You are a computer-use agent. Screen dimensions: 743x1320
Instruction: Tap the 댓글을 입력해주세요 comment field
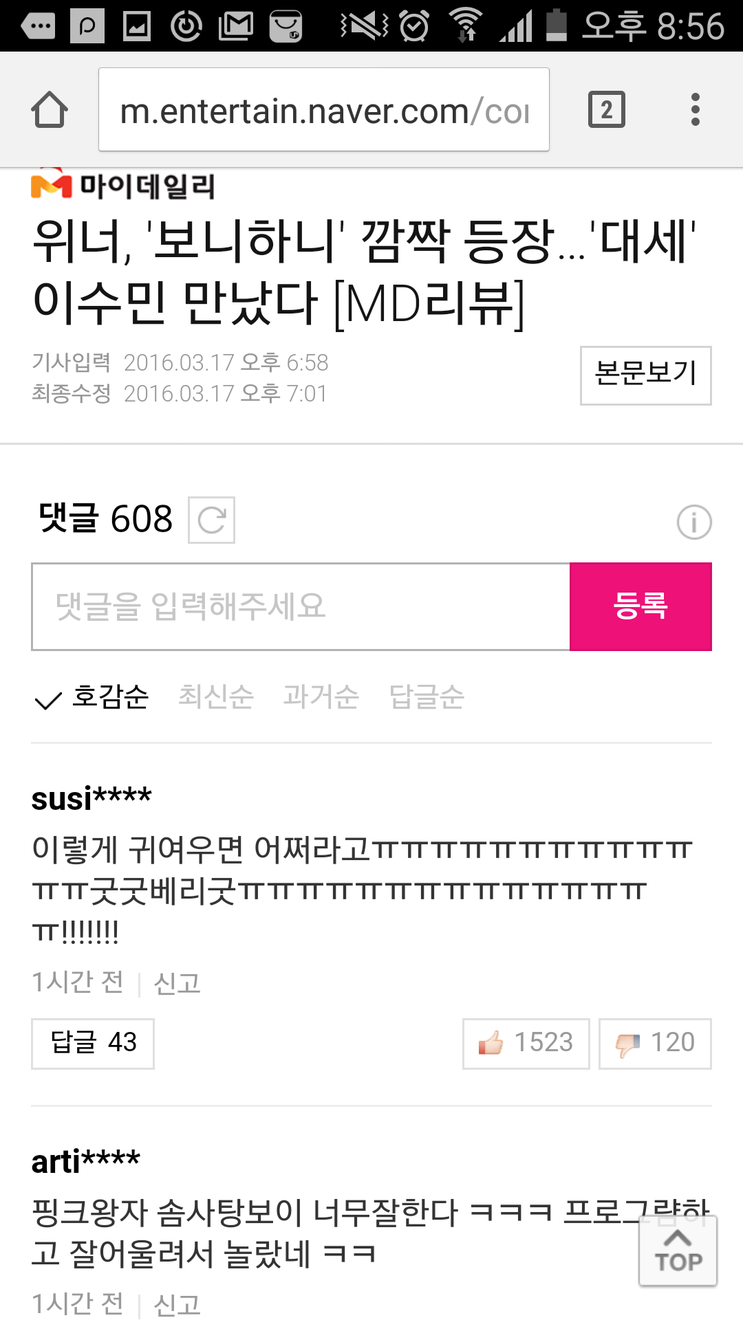[x=300, y=607]
